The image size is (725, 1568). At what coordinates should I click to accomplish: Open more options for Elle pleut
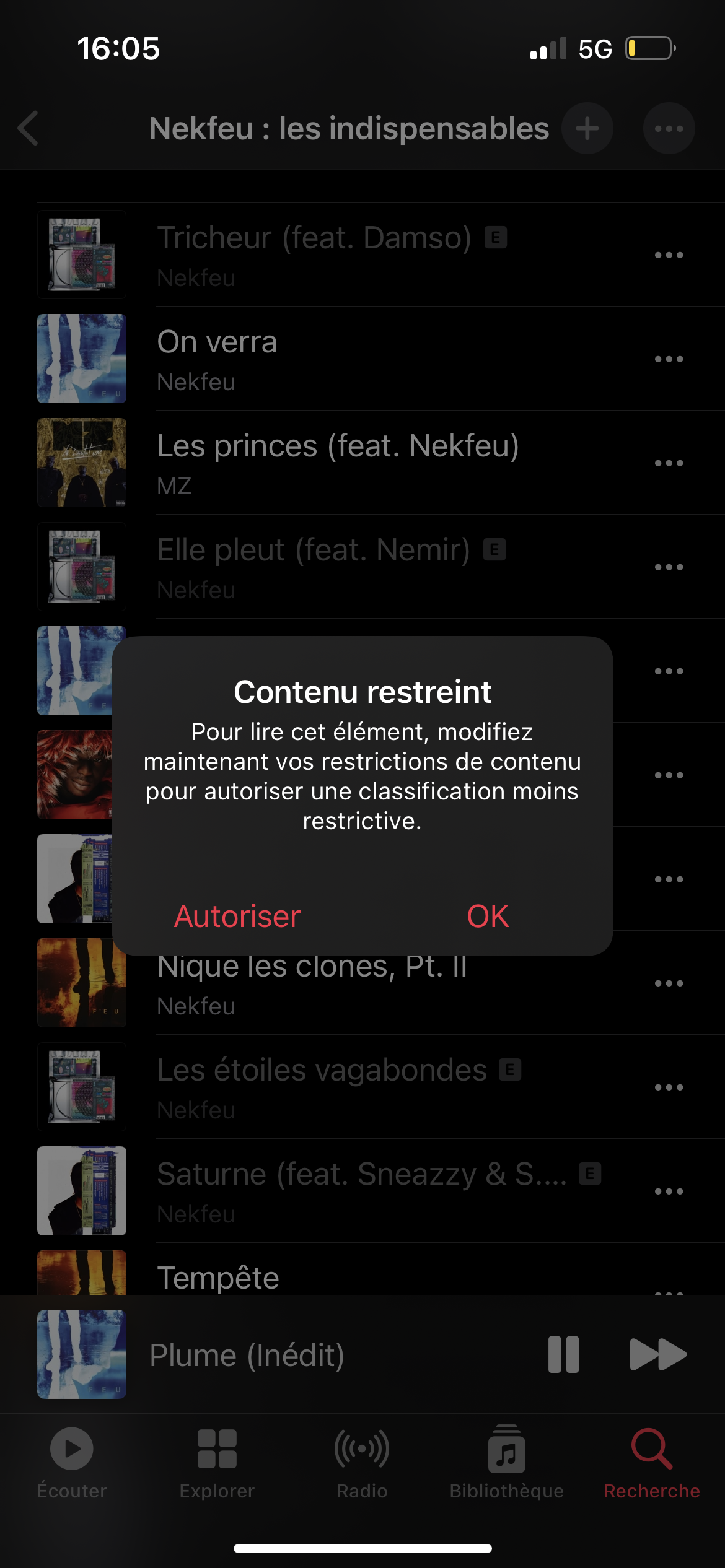point(669,567)
